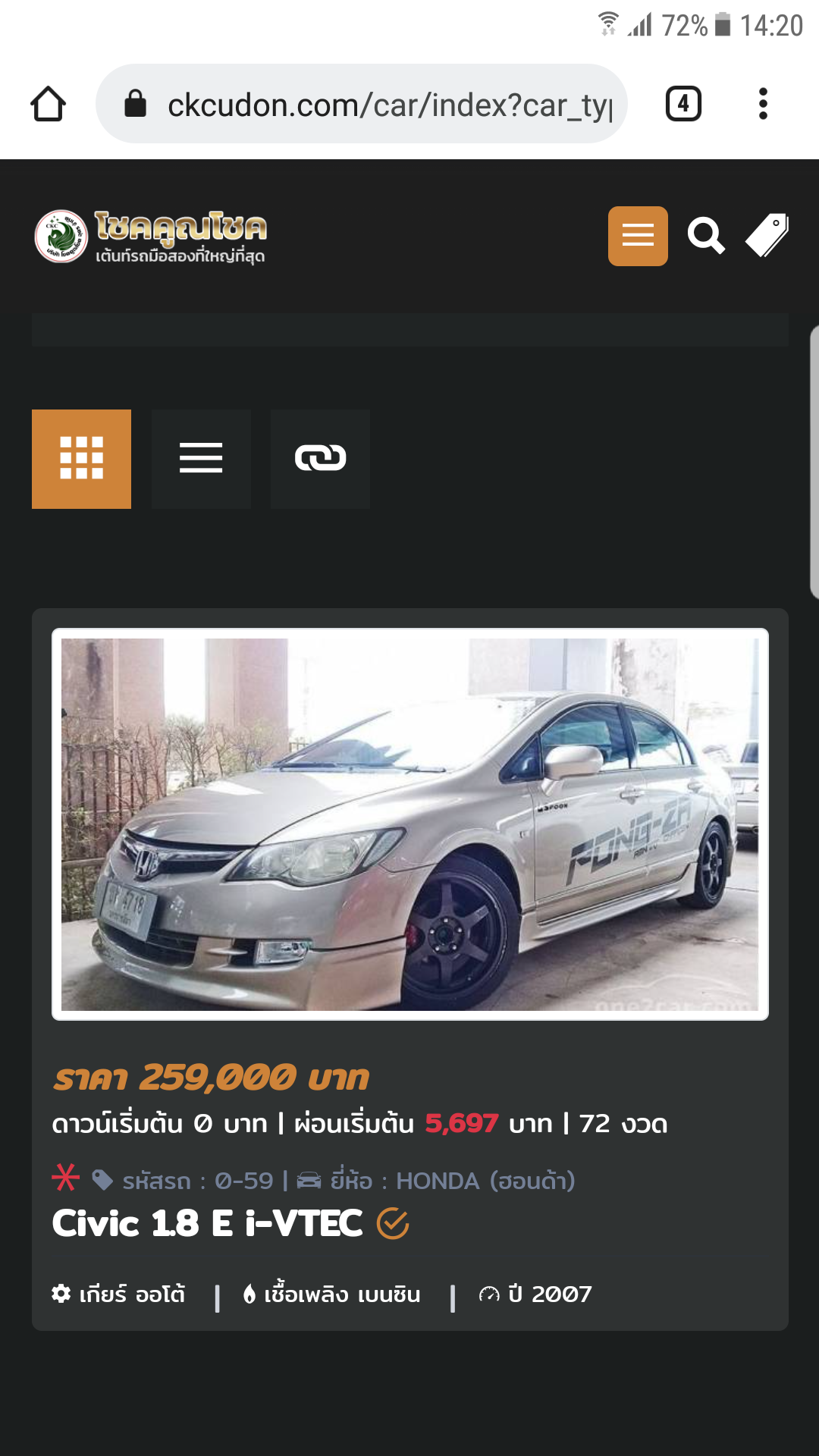Open the car search magnifier icon
819x1456 pixels.
(x=706, y=236)
